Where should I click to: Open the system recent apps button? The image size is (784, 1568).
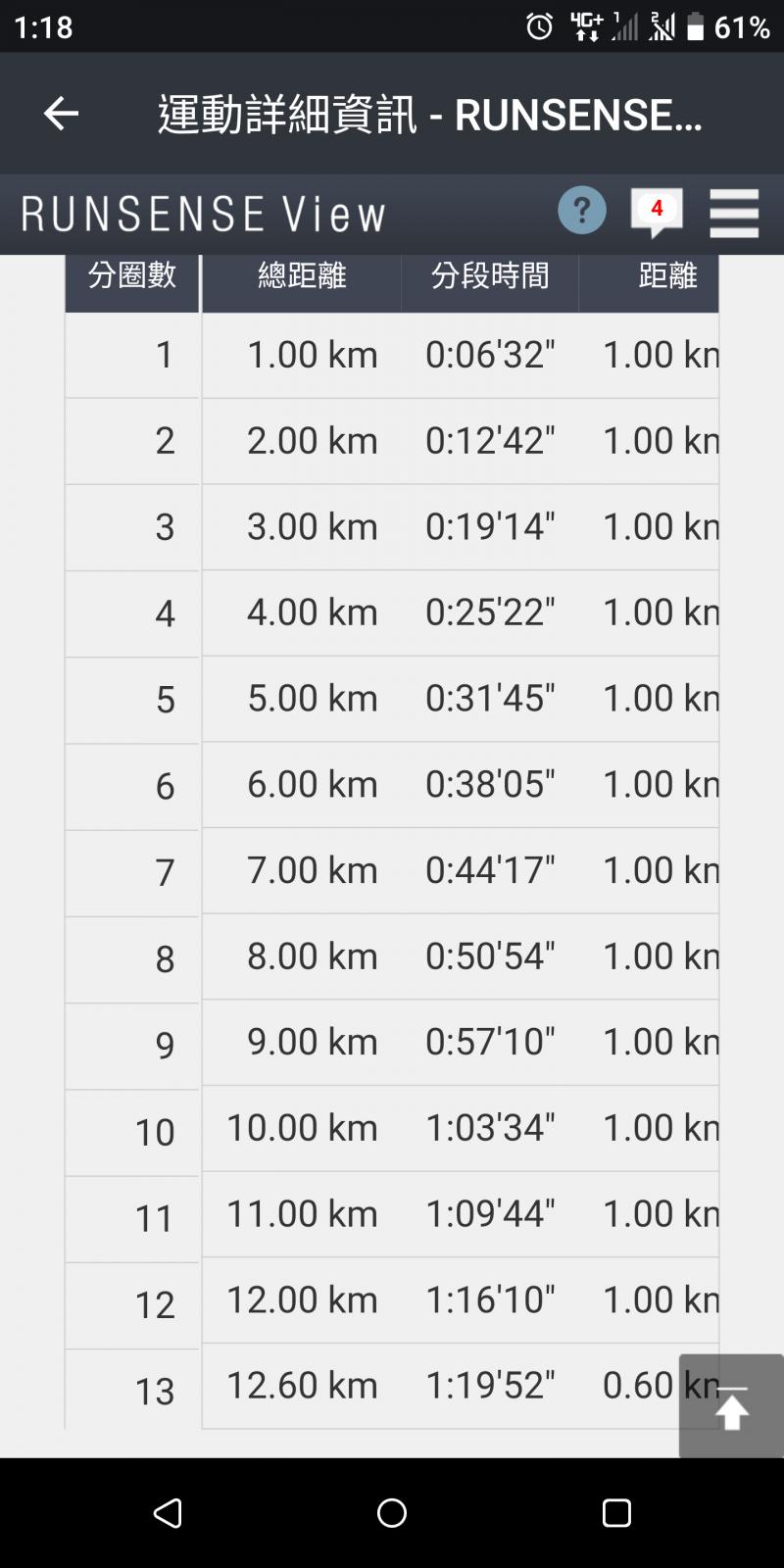tap(616, 1513)
